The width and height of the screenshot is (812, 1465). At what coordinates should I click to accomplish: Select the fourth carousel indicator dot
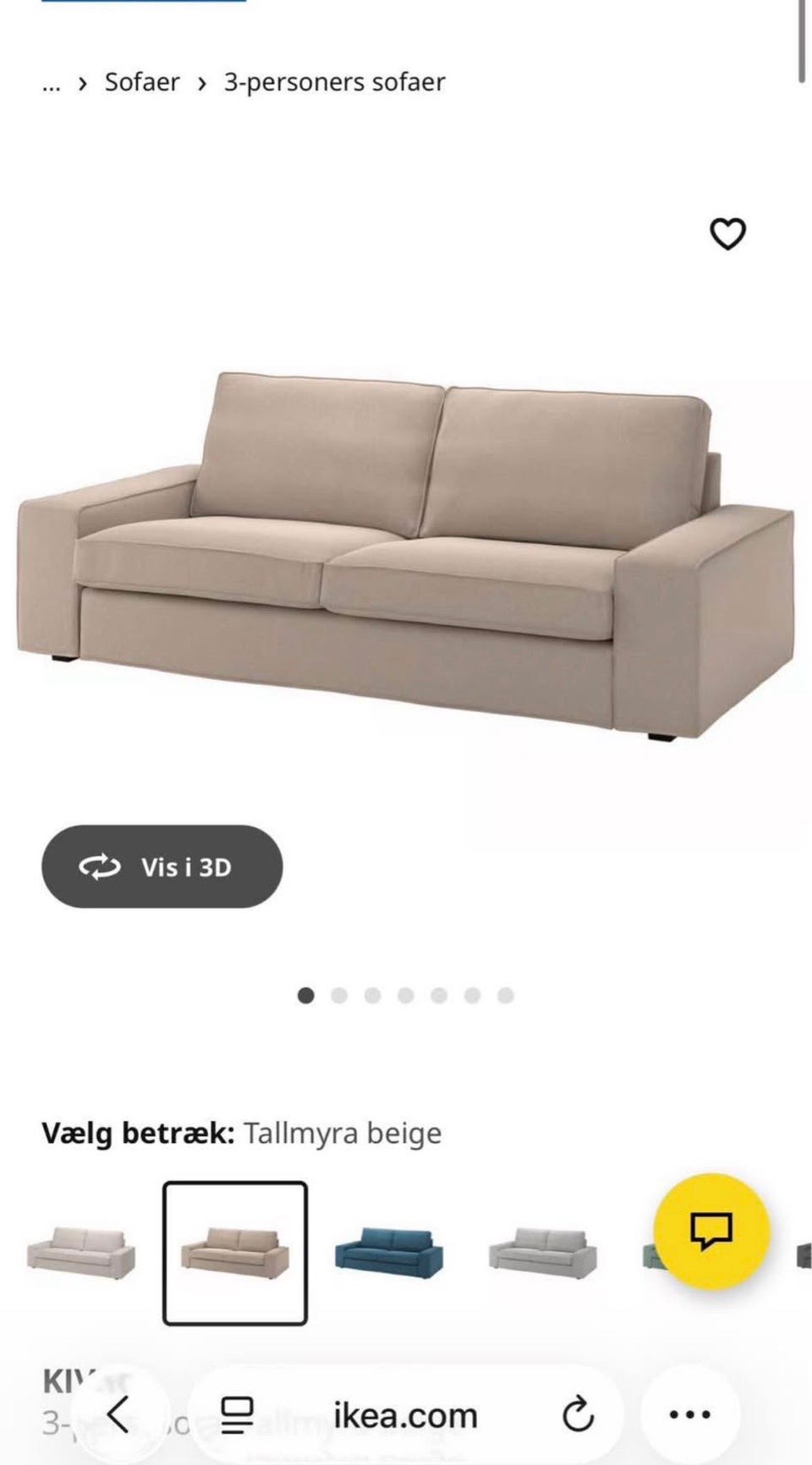click(405, 996)
